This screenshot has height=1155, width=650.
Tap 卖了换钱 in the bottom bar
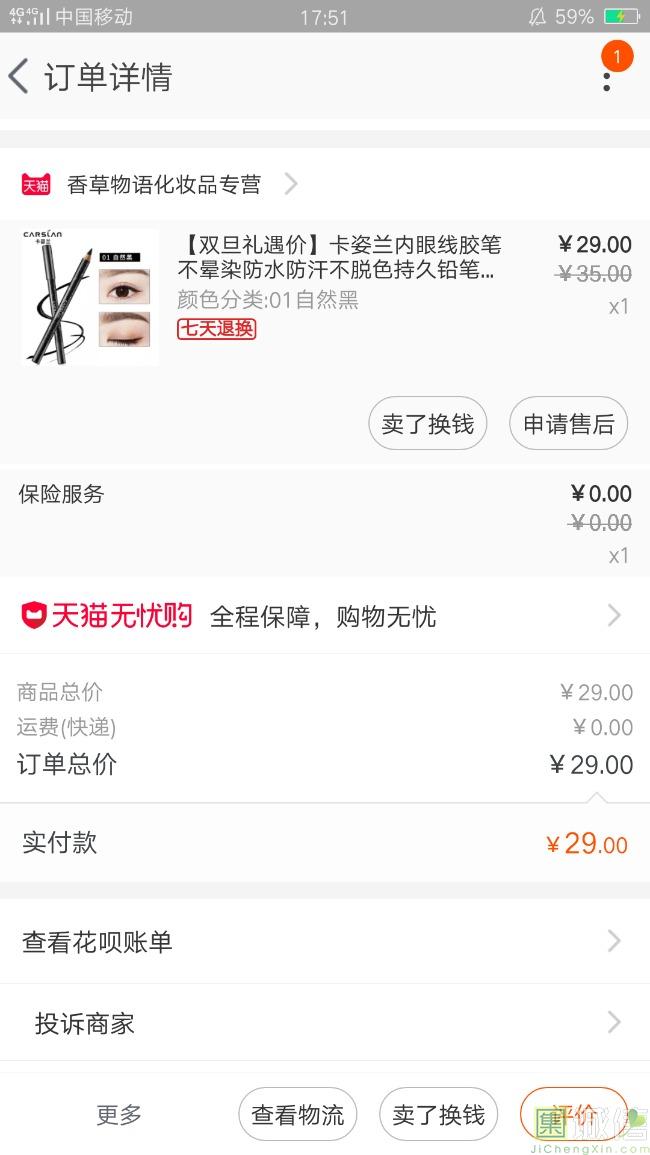(x=438, y=1114)
